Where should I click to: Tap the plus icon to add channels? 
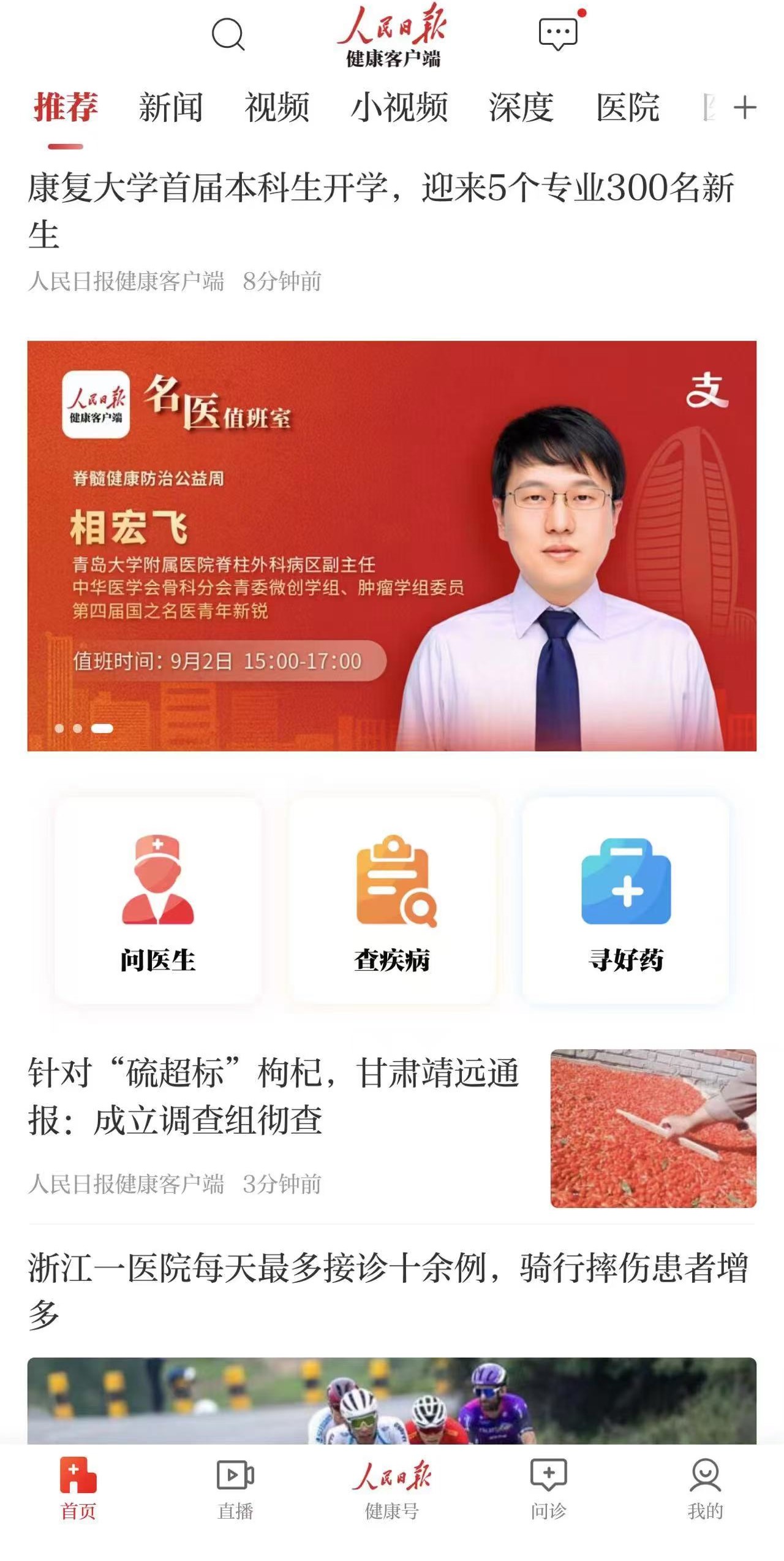(x=745, y=108)
